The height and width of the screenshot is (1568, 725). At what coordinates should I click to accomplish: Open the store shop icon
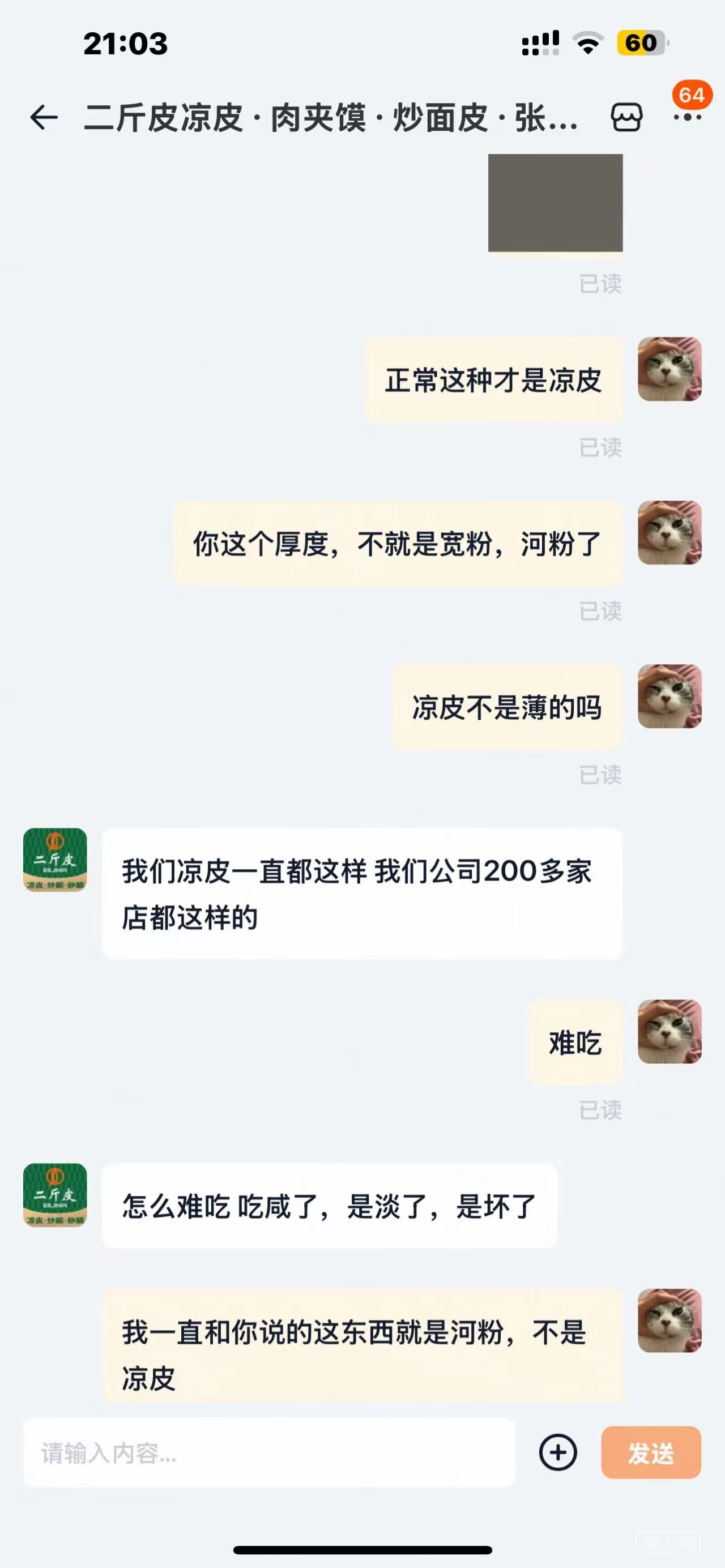pos(626,117)
